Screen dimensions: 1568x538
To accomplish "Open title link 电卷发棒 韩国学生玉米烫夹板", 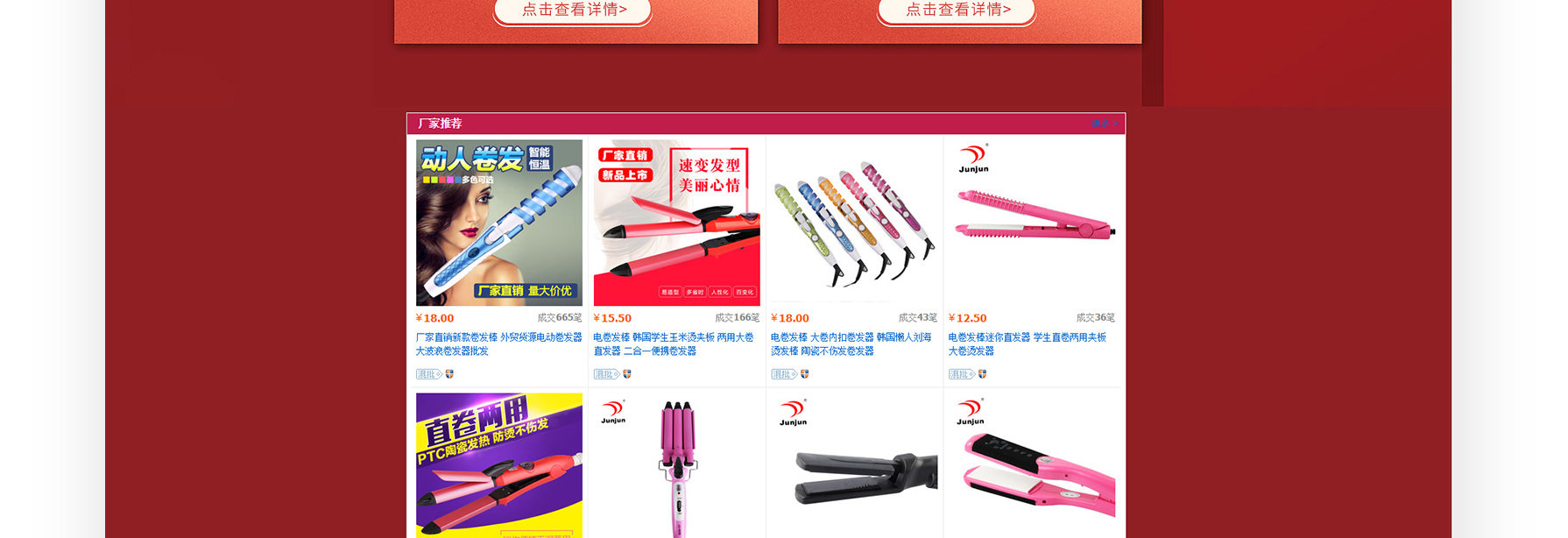I will pos(673,337).
